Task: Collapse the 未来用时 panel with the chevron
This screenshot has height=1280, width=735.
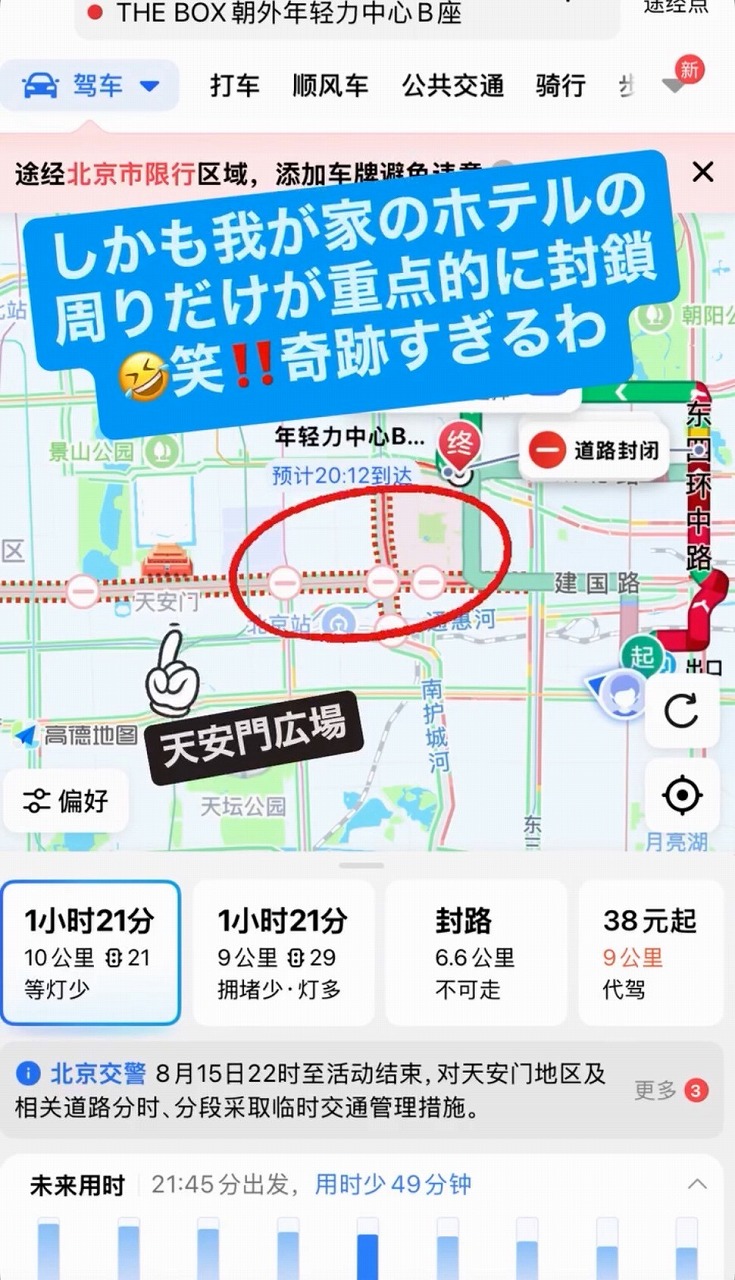Action: (697, 1185)
